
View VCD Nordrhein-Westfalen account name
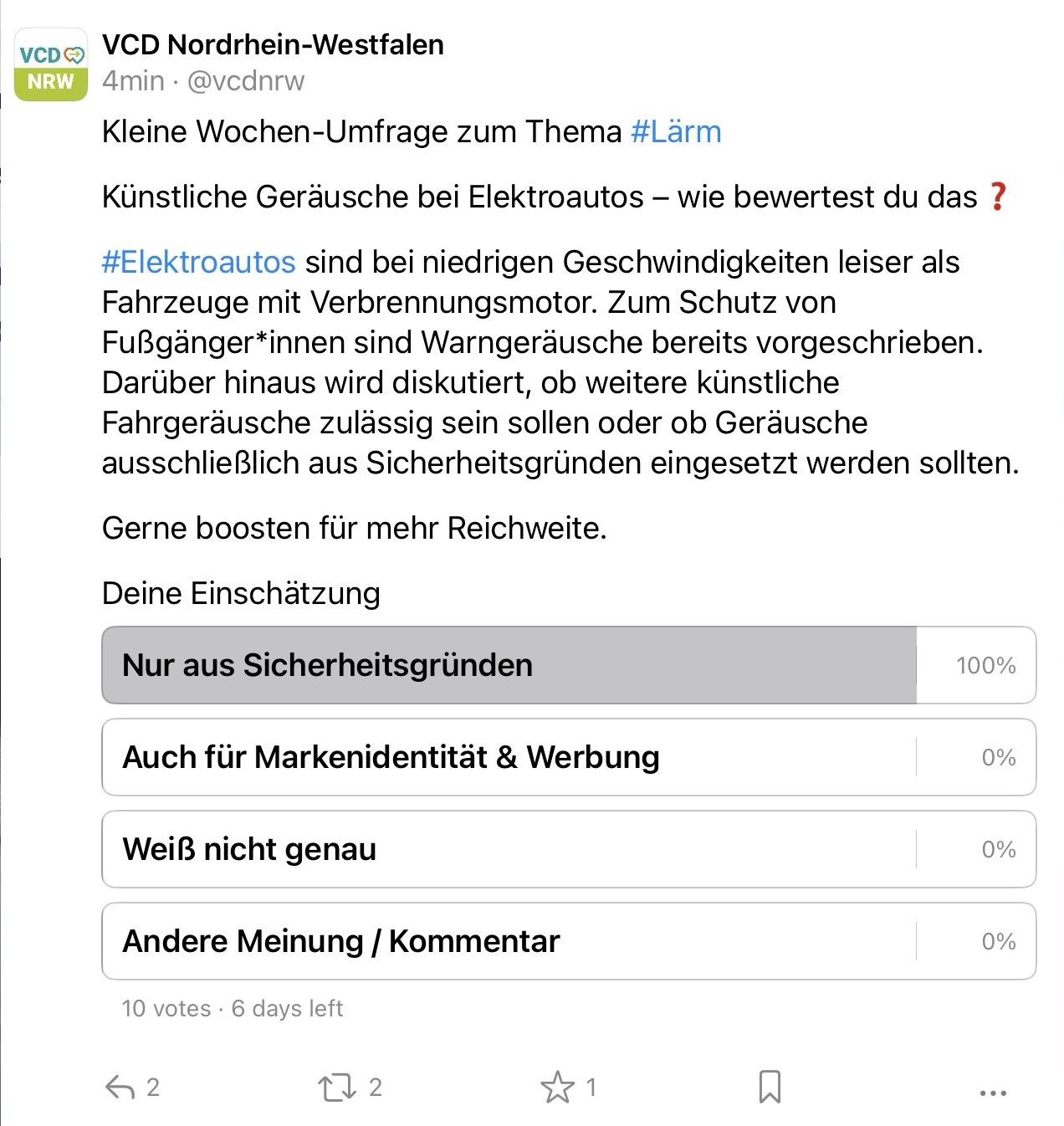[x=273, y=45]
